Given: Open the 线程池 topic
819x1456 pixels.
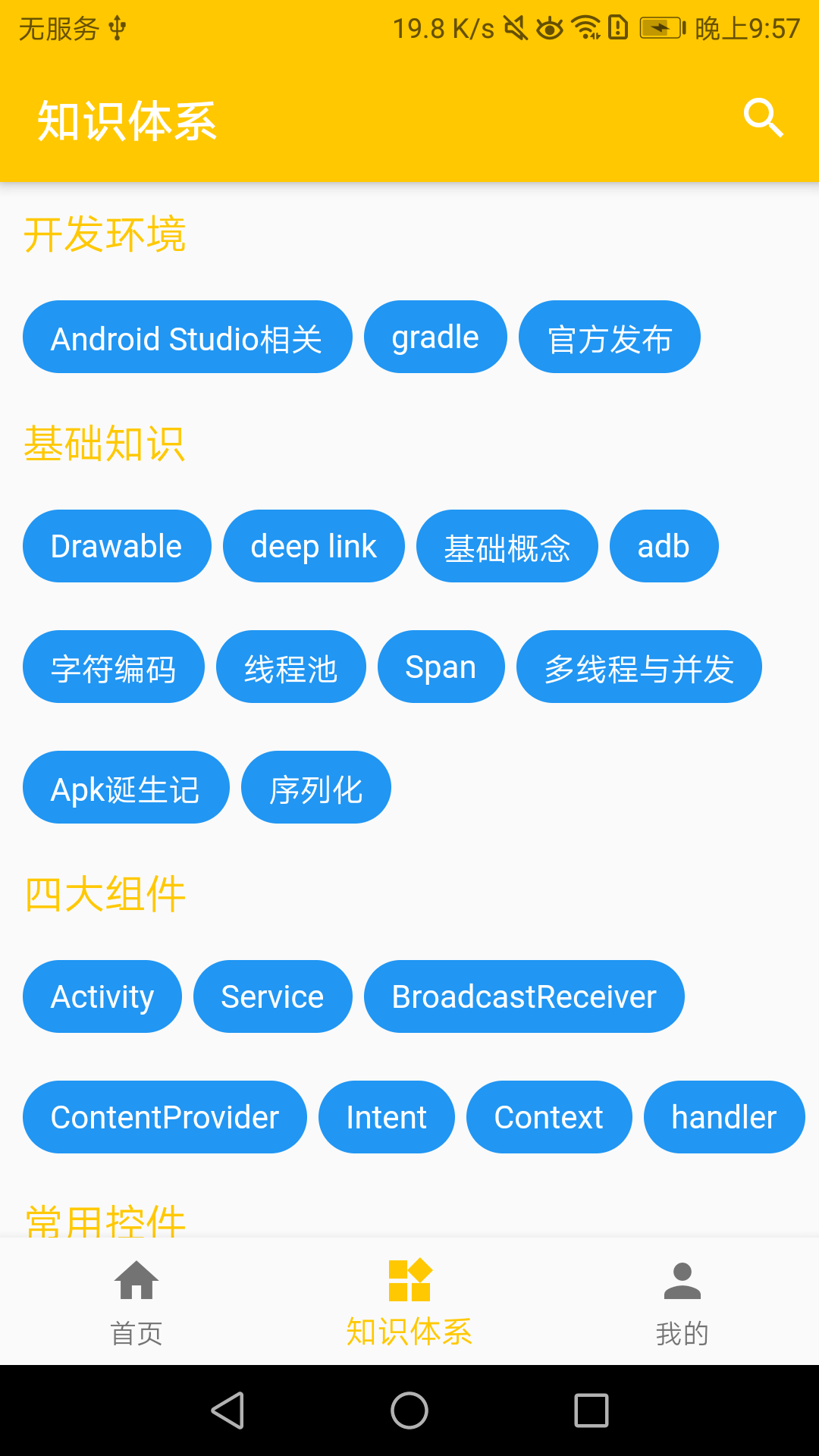Looking at the screenshot, I should pyautogui.click(x=291, y=667).
